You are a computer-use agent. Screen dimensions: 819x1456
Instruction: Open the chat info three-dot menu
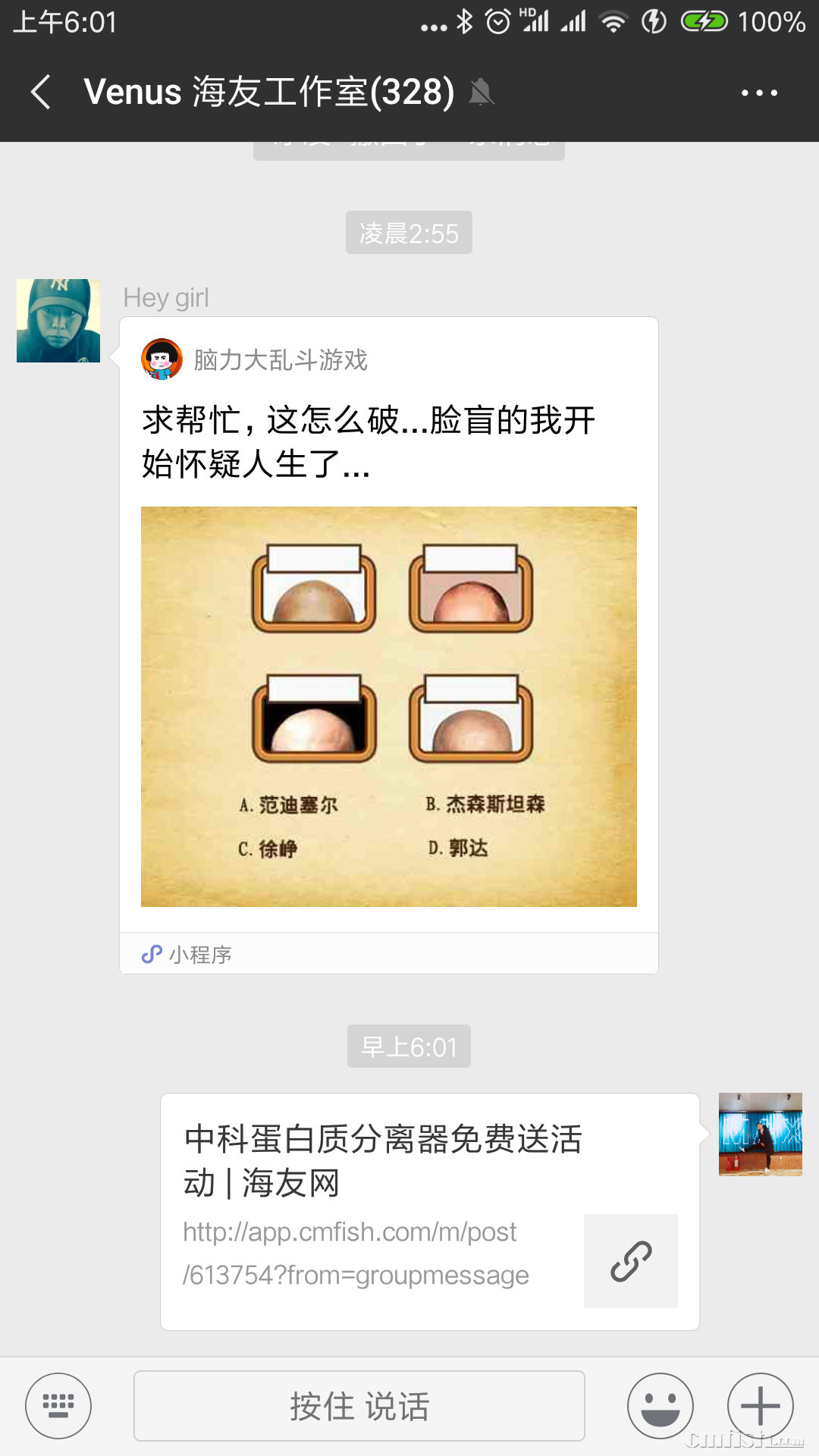(x=759, y=93)
